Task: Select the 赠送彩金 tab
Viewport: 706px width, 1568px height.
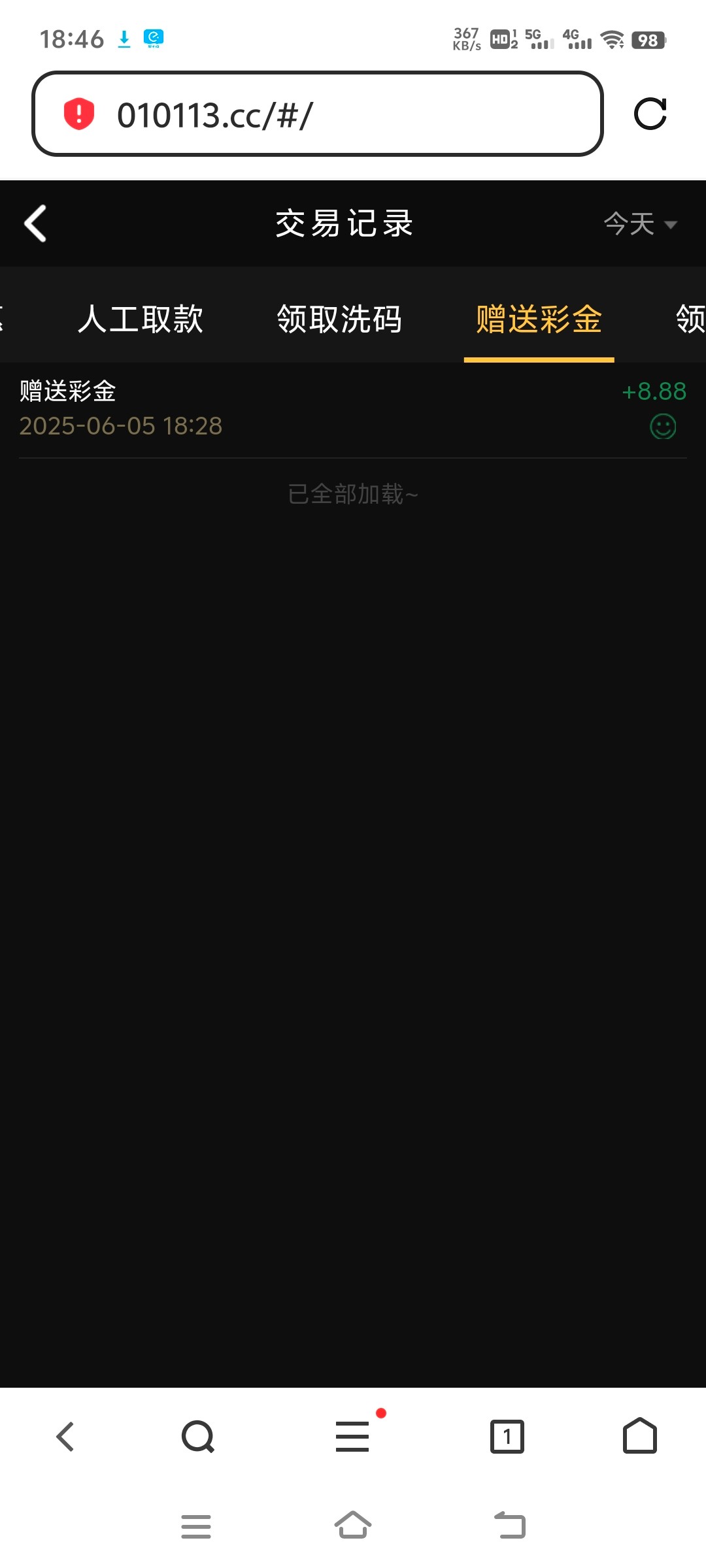Action: pos(539,319)
